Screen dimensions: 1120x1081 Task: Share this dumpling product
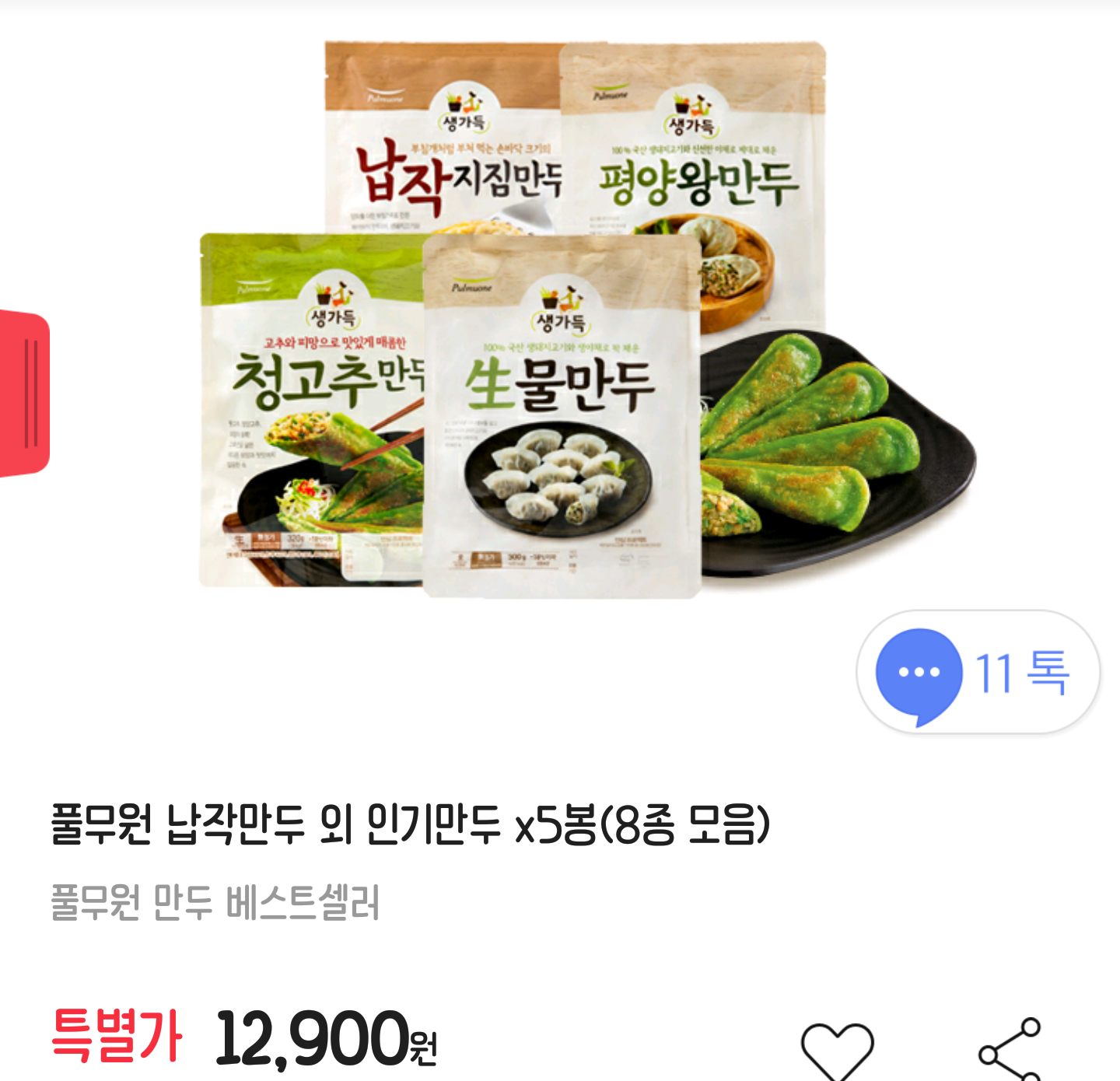coord(1010,1050)
